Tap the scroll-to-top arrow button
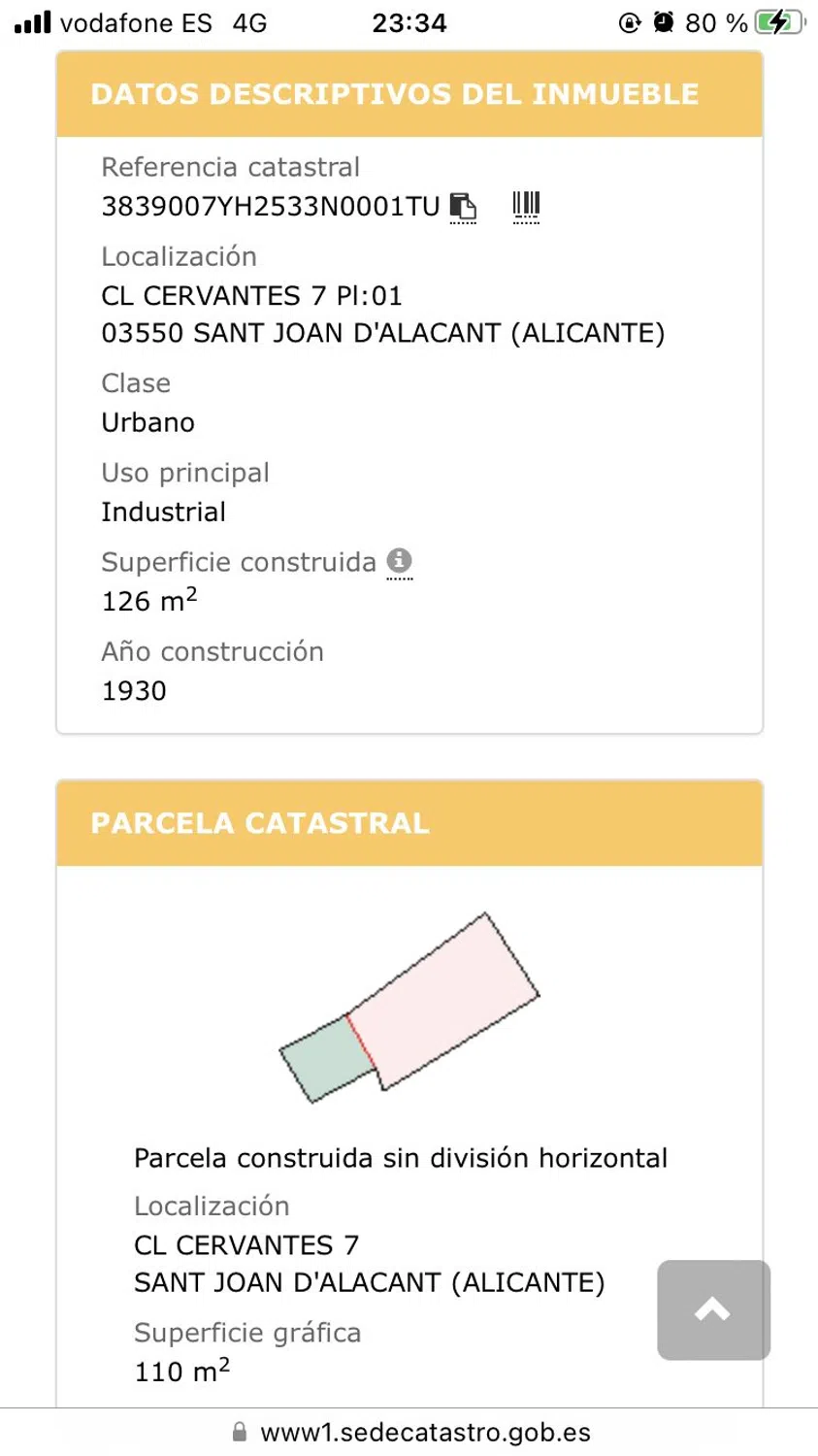 pos(713,1309)
